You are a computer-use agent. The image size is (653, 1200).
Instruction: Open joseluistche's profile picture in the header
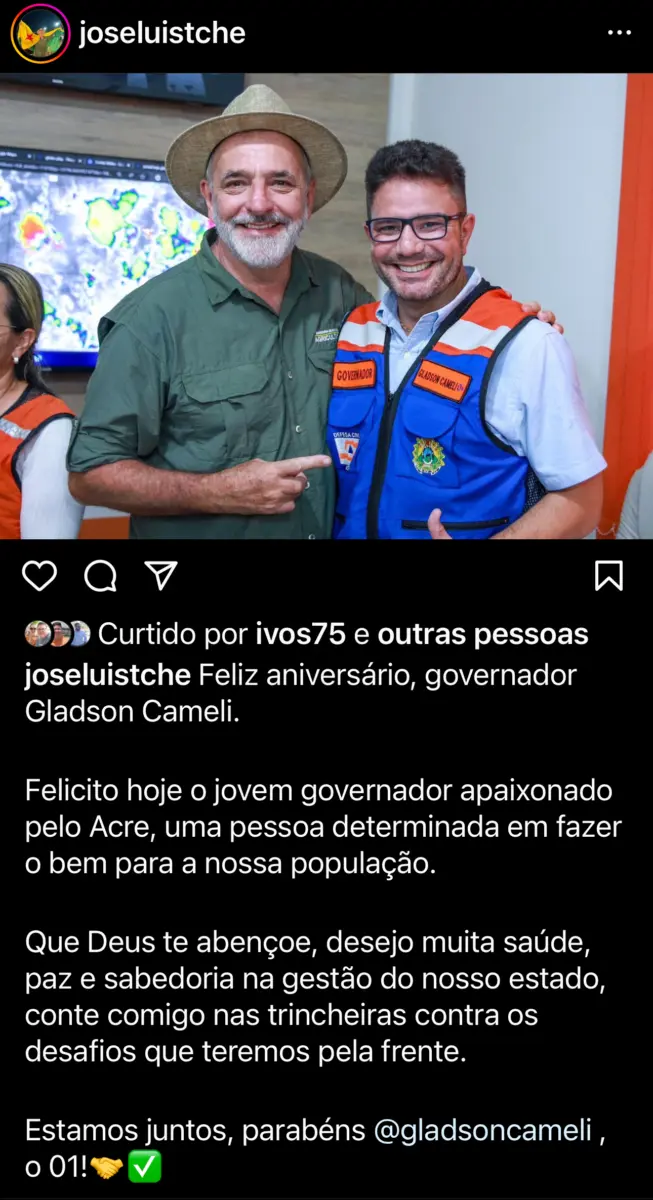[39, 33]
